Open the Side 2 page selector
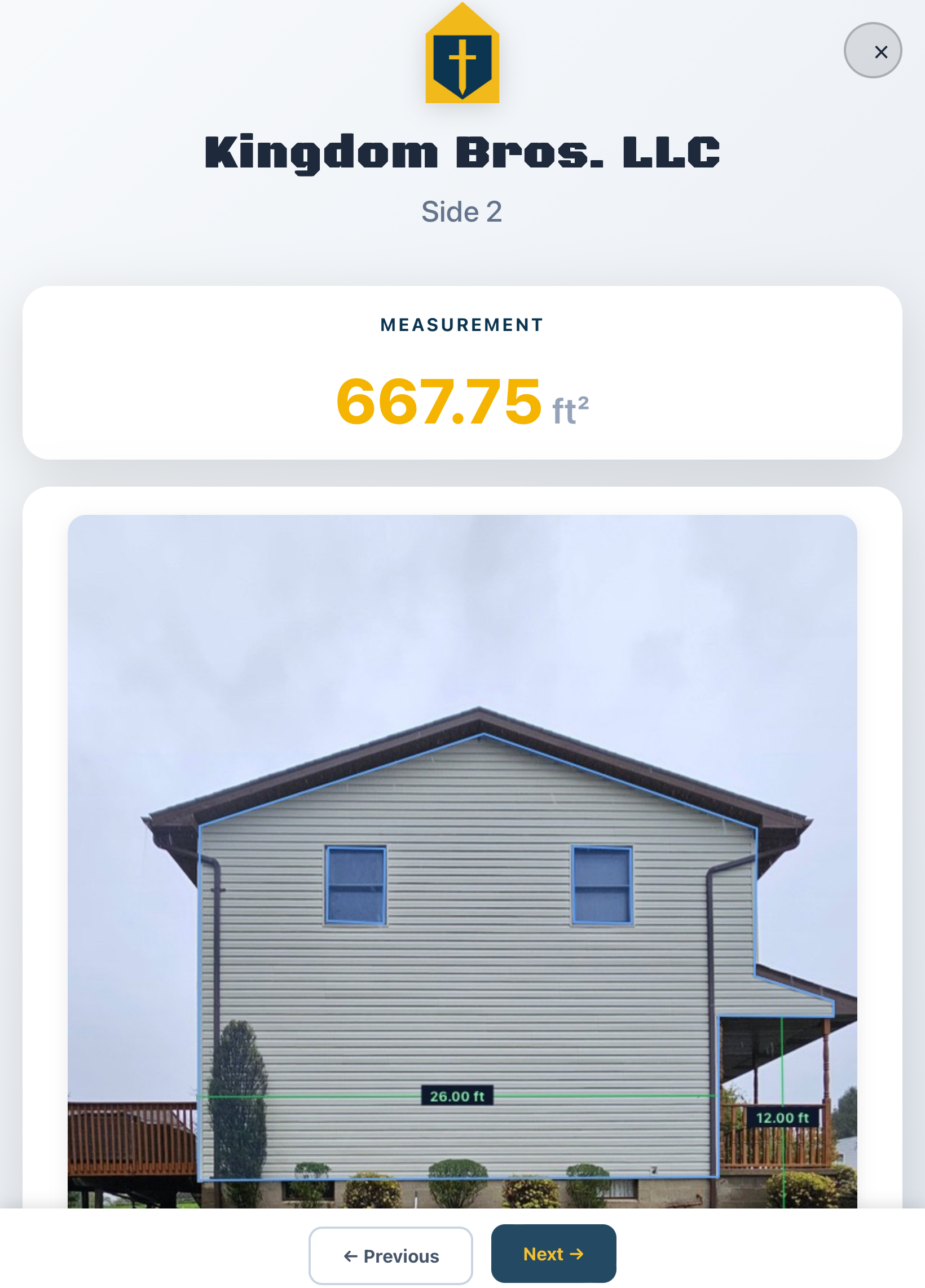This screenshot has width=925, height=1288. pyautogui.click(x=462, y=211)
